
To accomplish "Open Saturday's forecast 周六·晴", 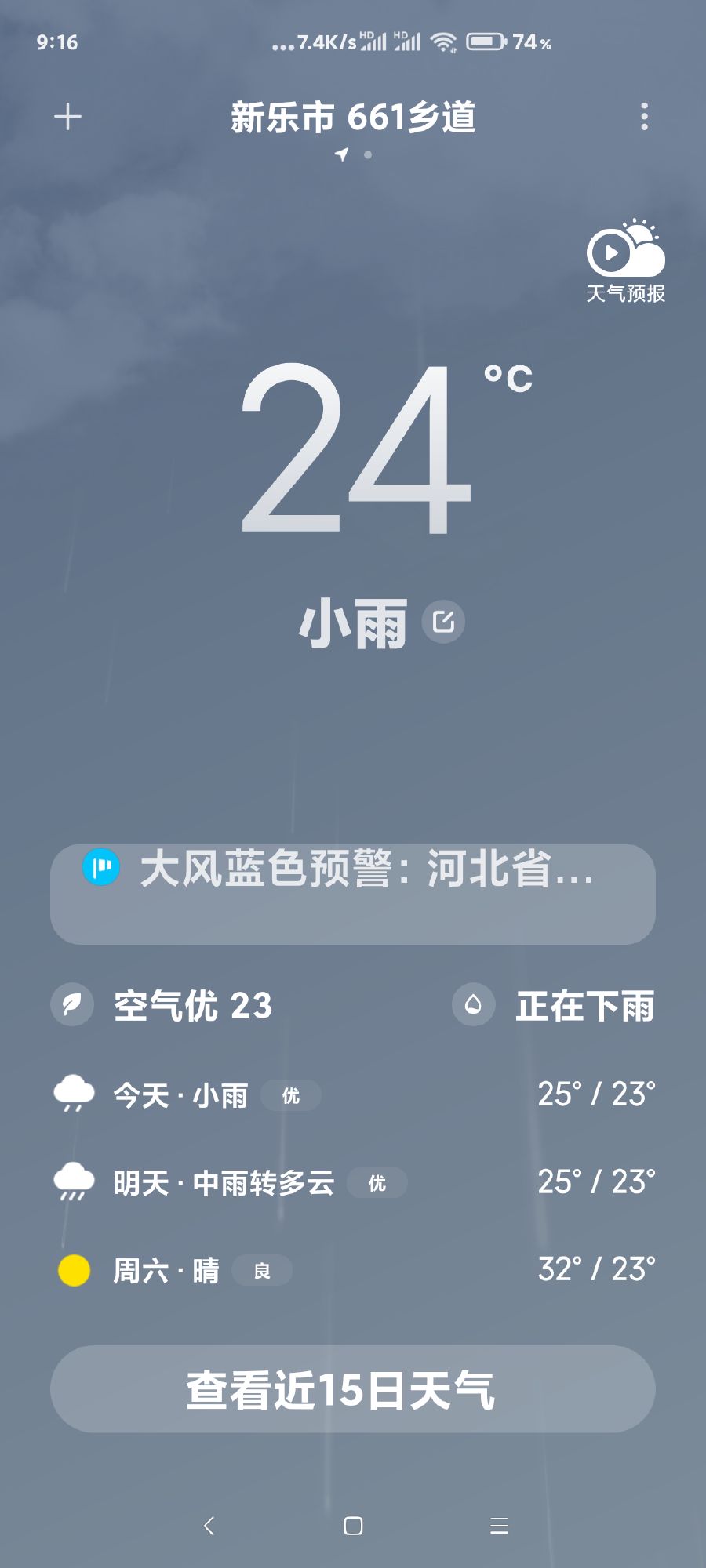I will pyautogui.click(x=353, y=1270).
